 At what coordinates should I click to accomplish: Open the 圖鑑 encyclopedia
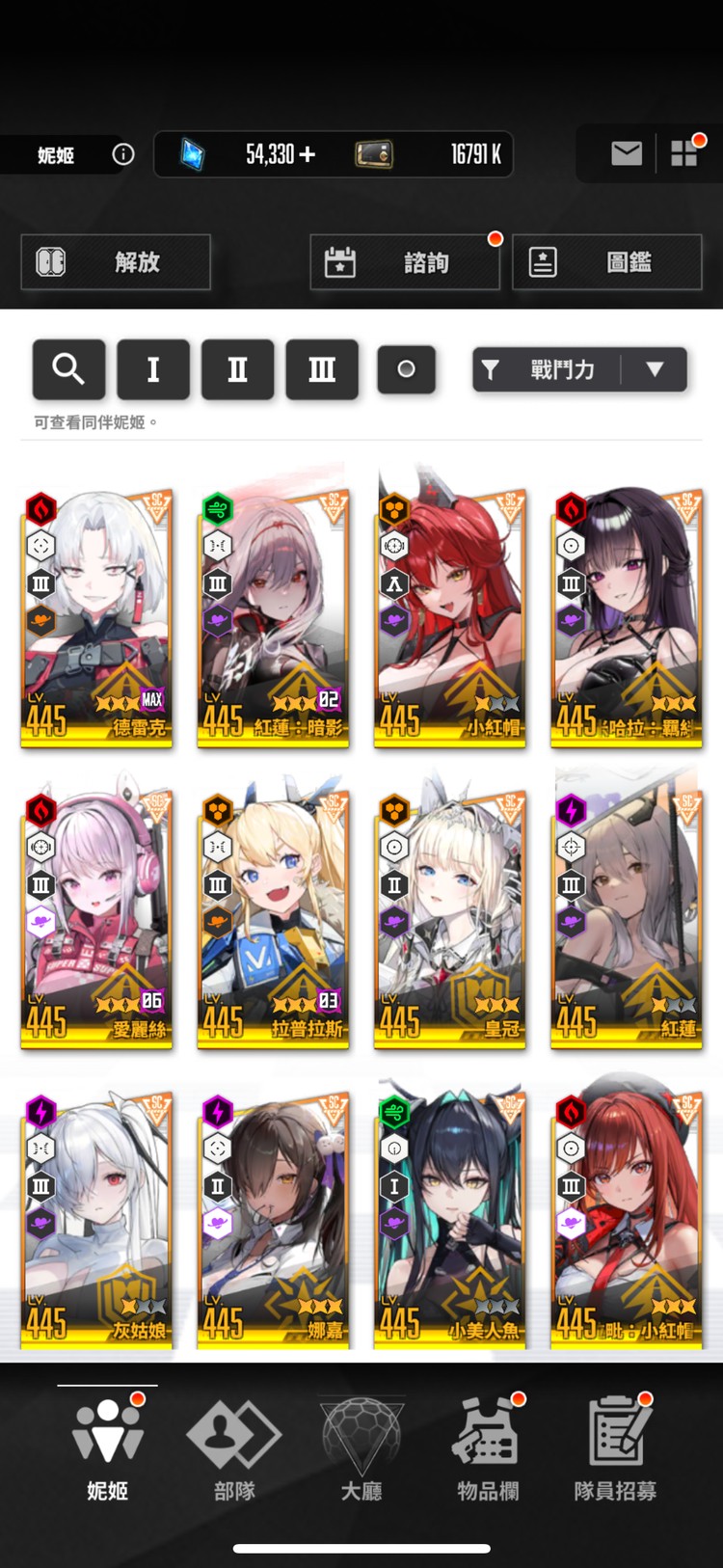[x=606, y=262]
